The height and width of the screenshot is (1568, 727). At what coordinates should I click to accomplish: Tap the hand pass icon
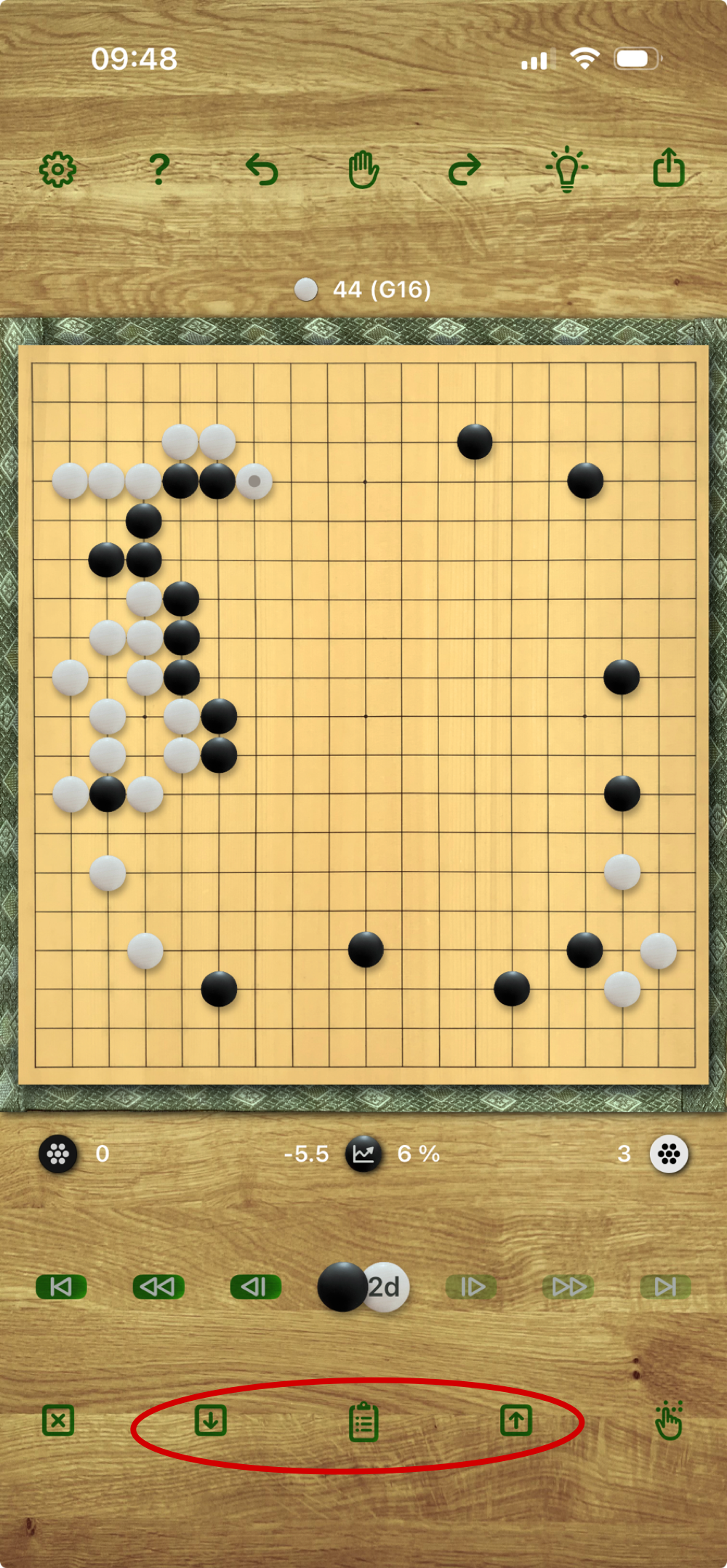(x=363, y=170)
